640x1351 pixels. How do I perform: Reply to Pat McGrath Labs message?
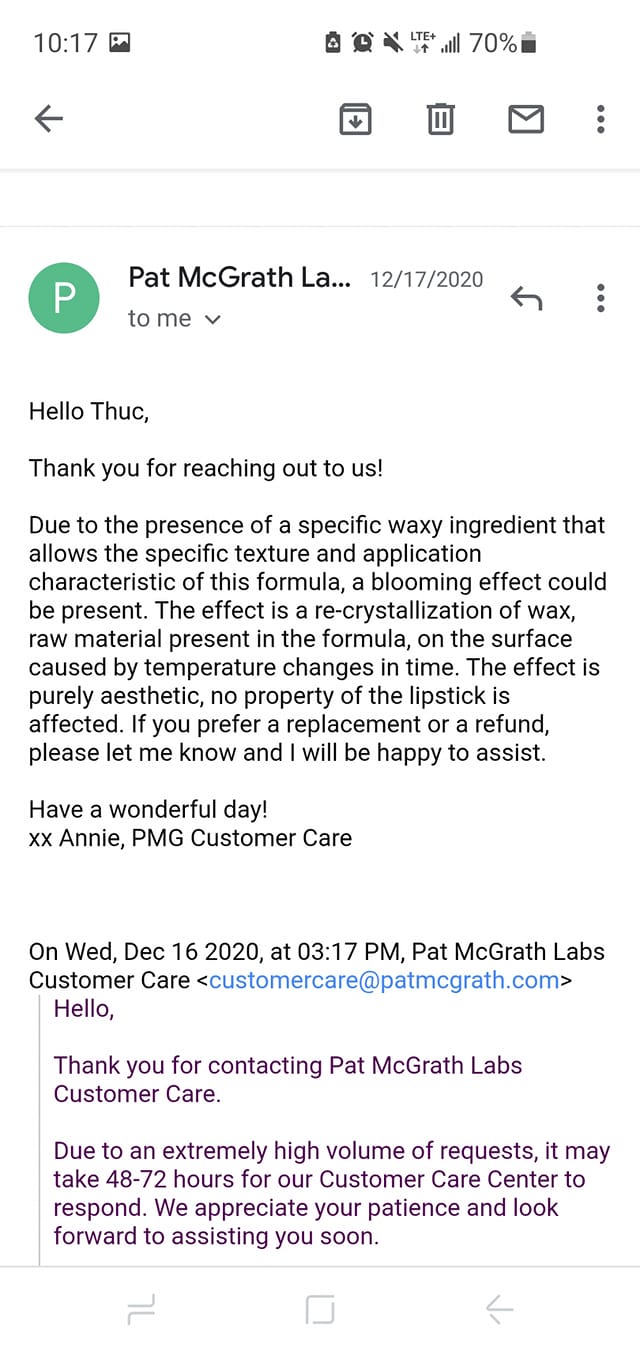526,297
